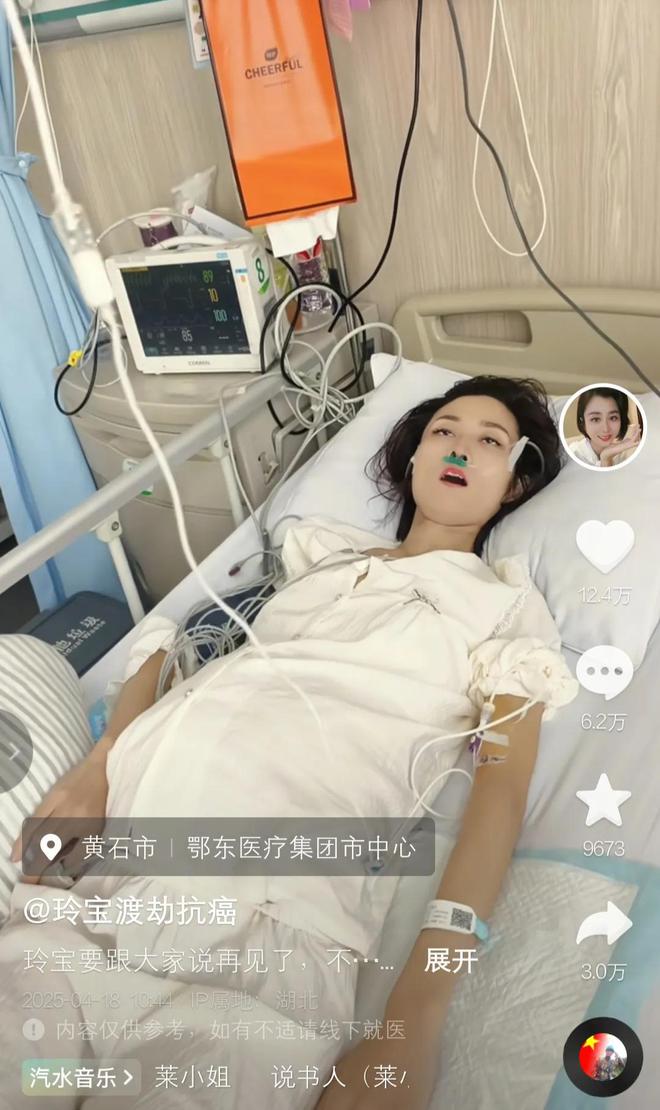Screen dimensions: 660x1110
Task: Add this video to favorites
Action: click(604, 801)
